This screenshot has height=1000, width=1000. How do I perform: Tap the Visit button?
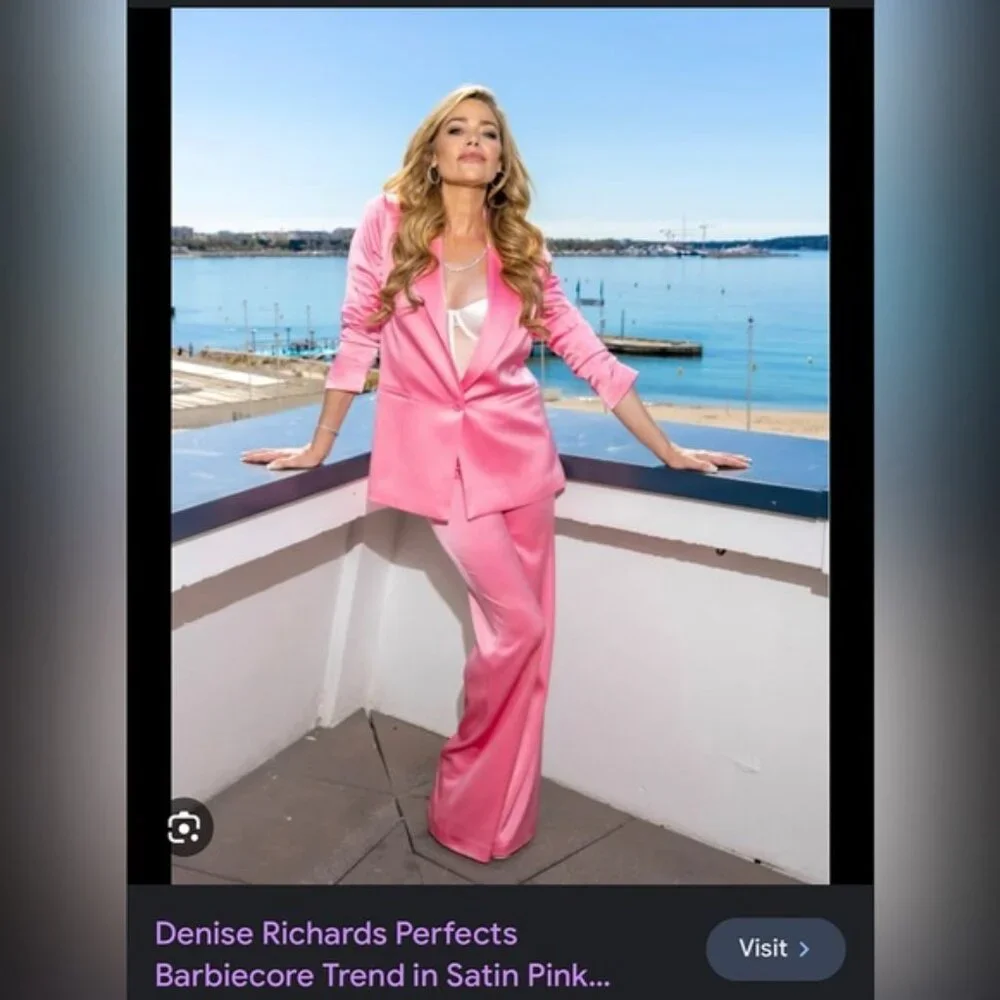775,948
